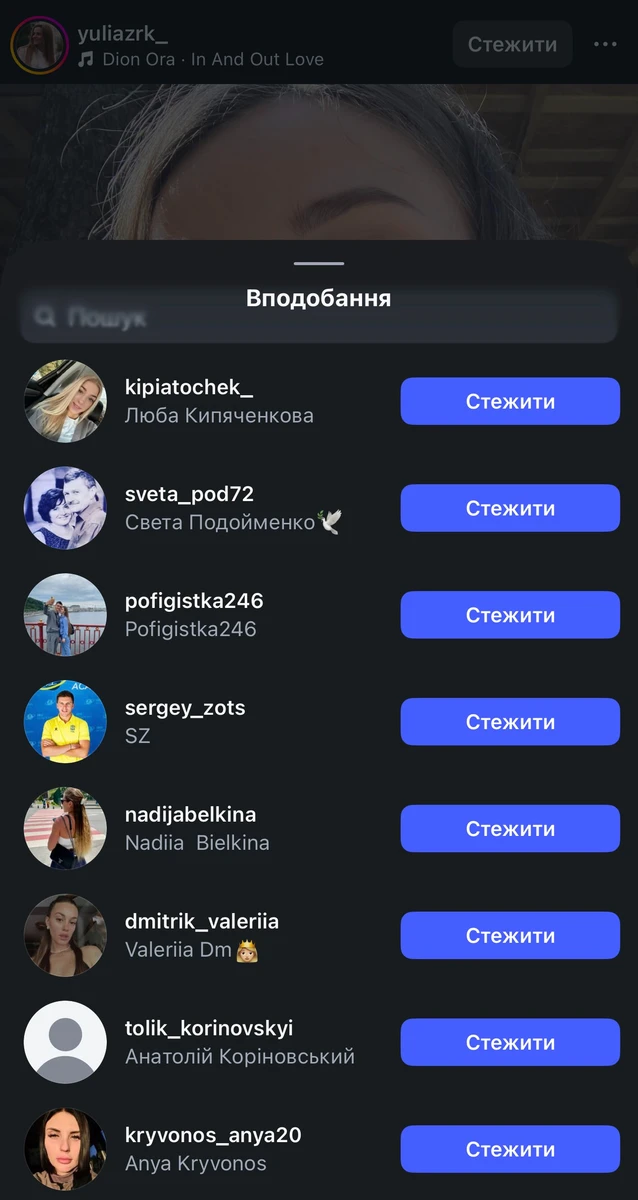Tap Стежити next to pofigistka246
638x1200 pixels.
click(510, 615)
